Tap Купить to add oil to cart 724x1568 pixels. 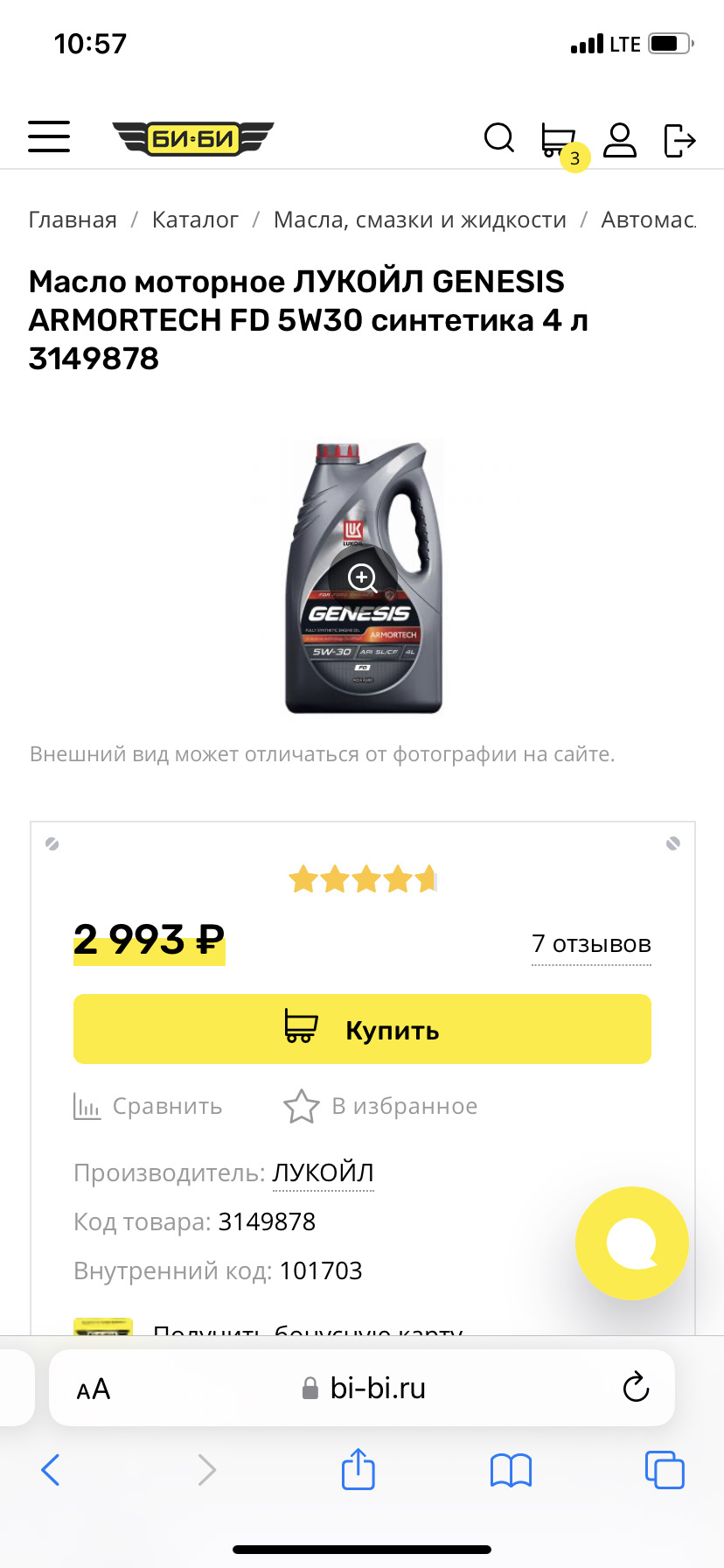tap(362, 1029)
